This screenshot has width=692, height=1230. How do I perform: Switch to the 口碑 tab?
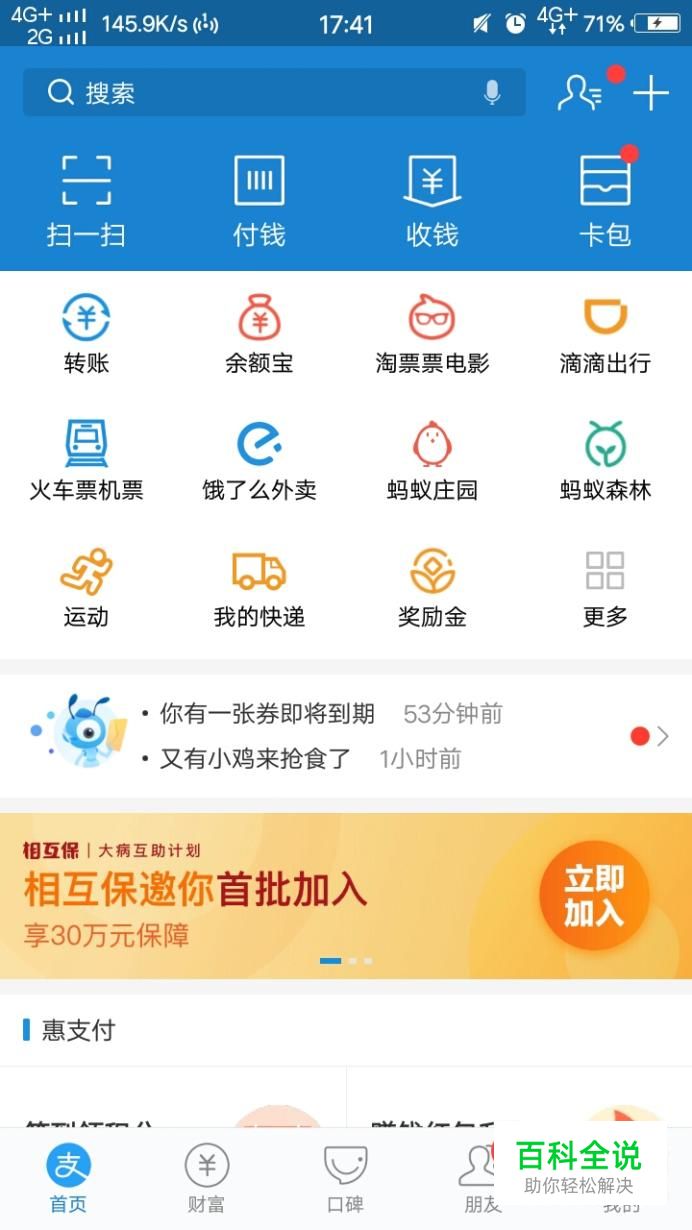(345, 1178)
